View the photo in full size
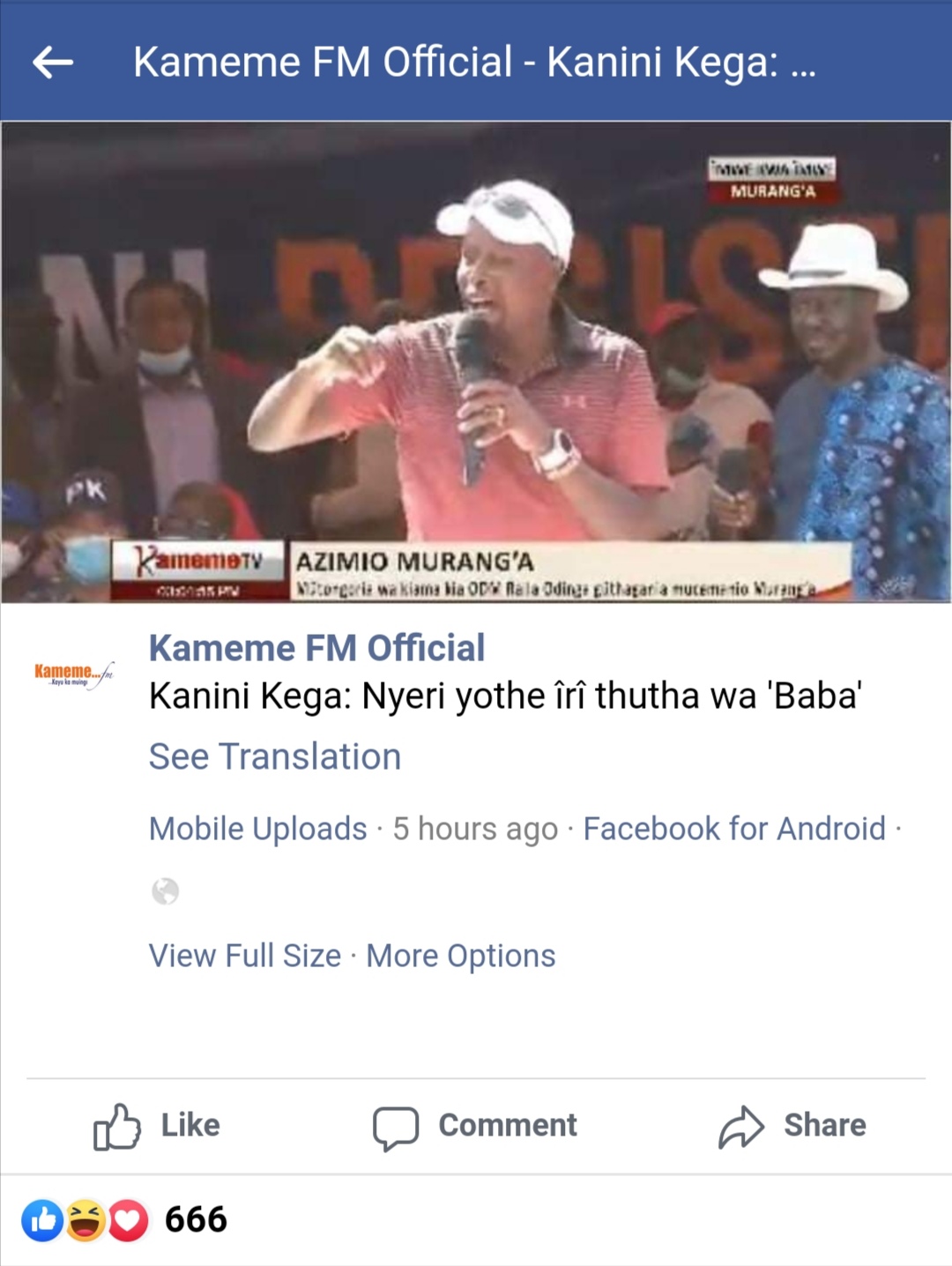Screen dimensions: 952x1266 click(x=244, y=956)
